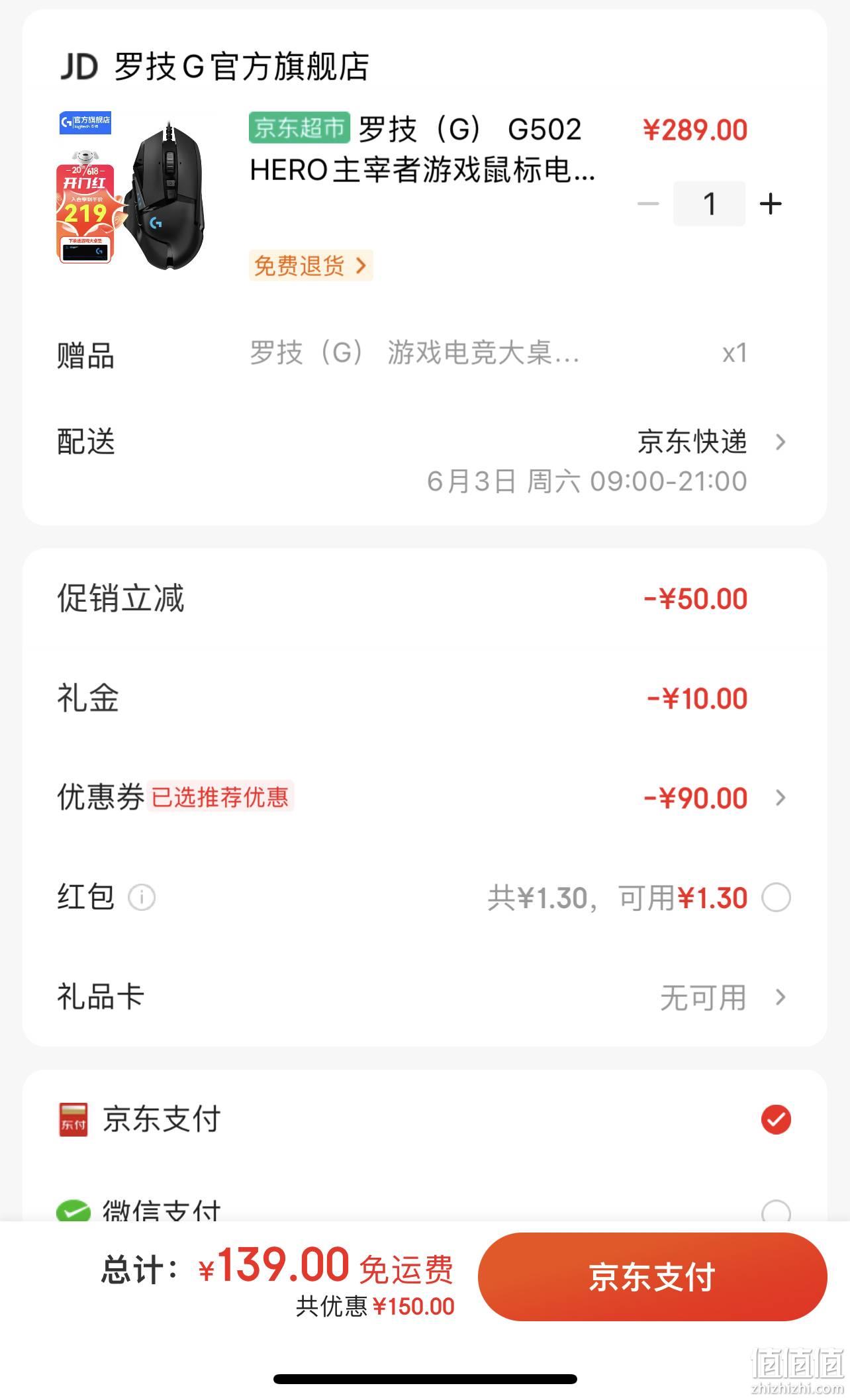Screen dimensions: 850x1400
Task: Tap the quantity field showing 1
Action: [709, 203]
